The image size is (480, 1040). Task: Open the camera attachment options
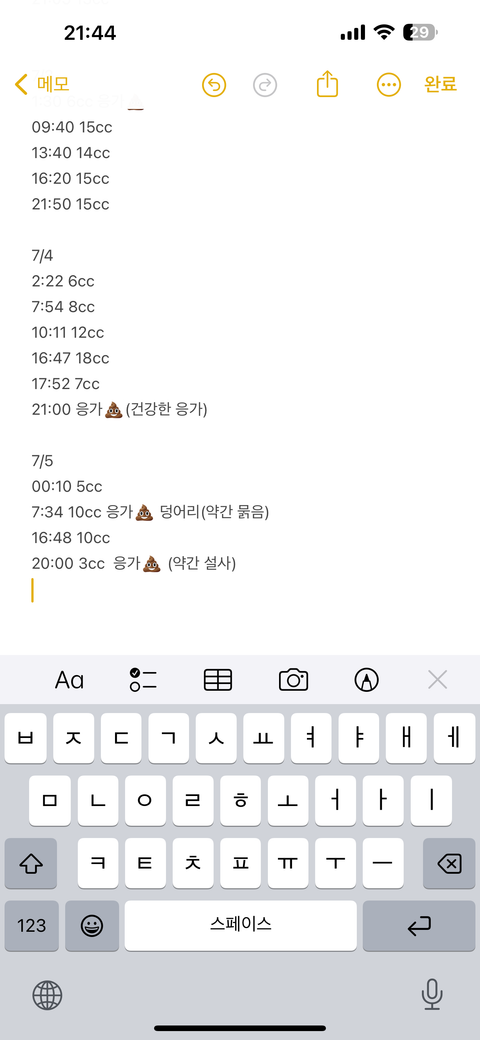pyautogui.click(x=294, y=680)
